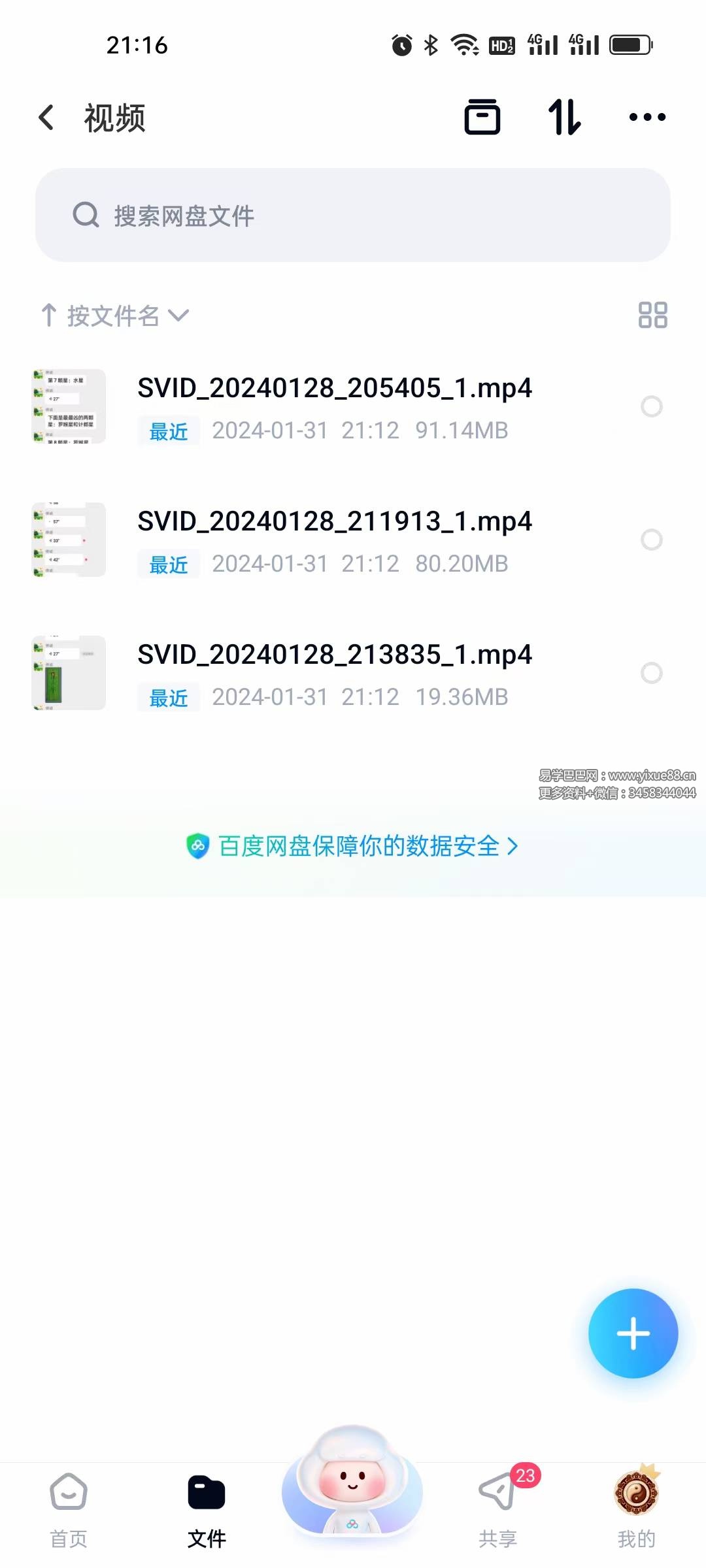The width and height of the screenshot is (706, 1568).
Task: Switch to grid view layout
Action: coord(652,315)
